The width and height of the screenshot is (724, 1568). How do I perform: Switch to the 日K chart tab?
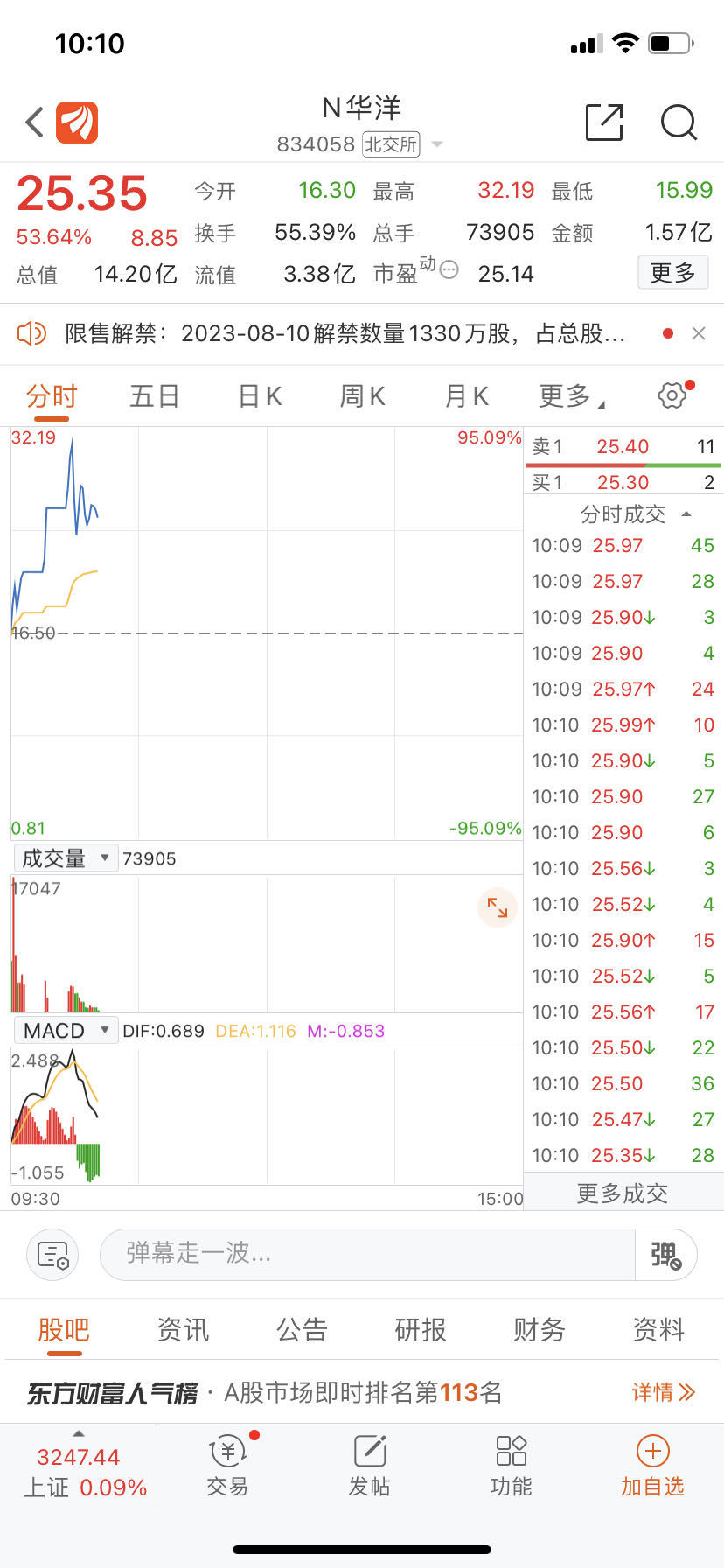[260, 396]
